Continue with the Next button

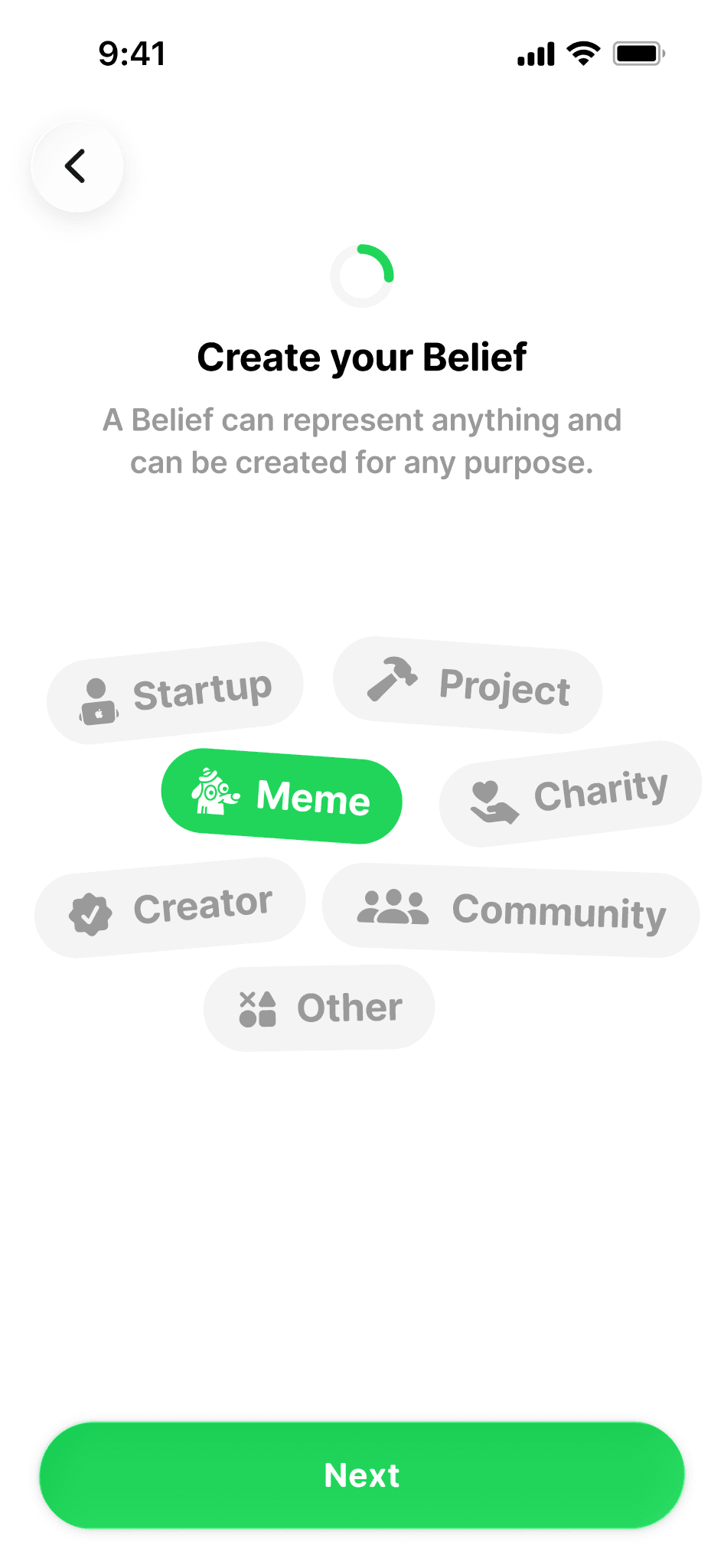362,1475
